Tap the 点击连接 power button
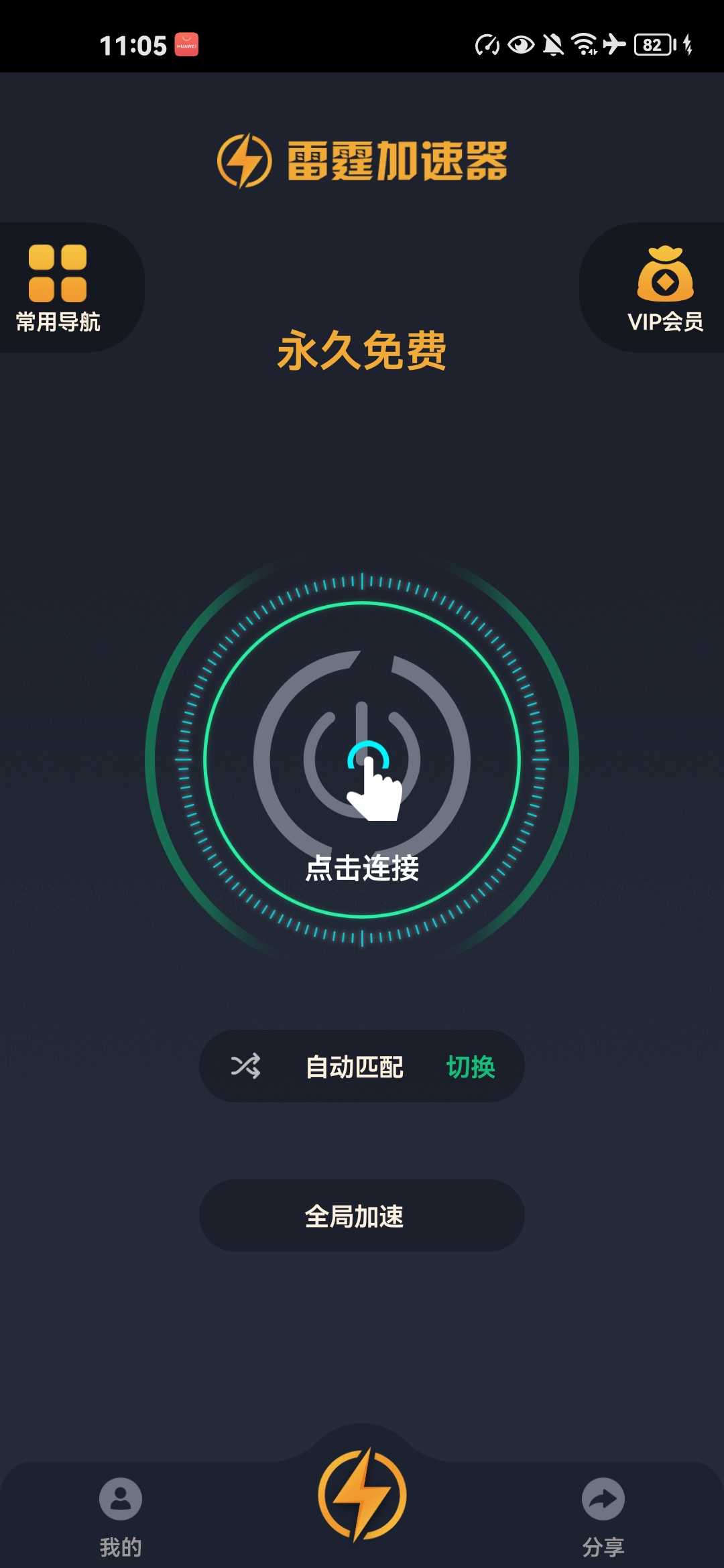Screen dimensions: 724x1568 [x=362, y=761]
